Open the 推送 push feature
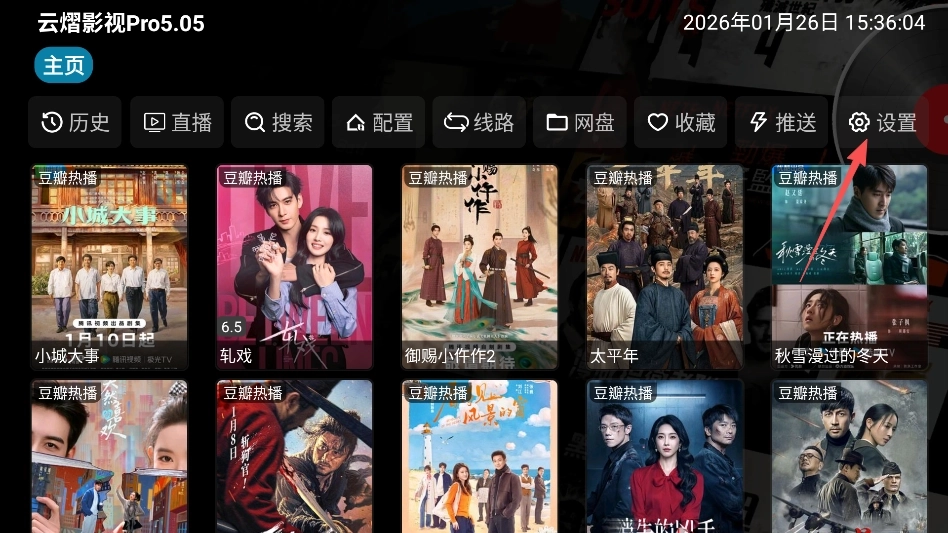The width and height of the screenshot is (948, 533). 782,122
